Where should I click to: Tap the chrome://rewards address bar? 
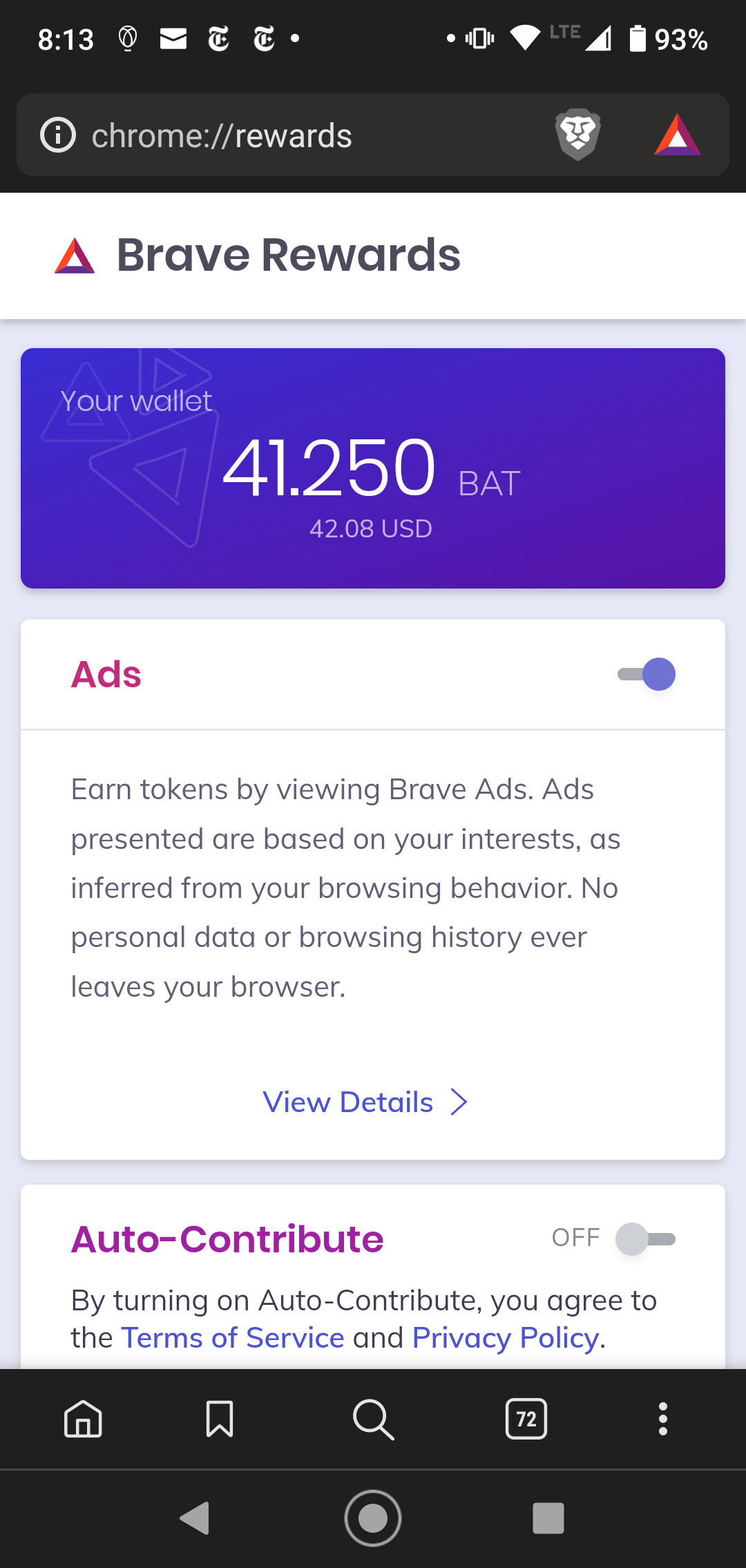[x=276, y=135]
